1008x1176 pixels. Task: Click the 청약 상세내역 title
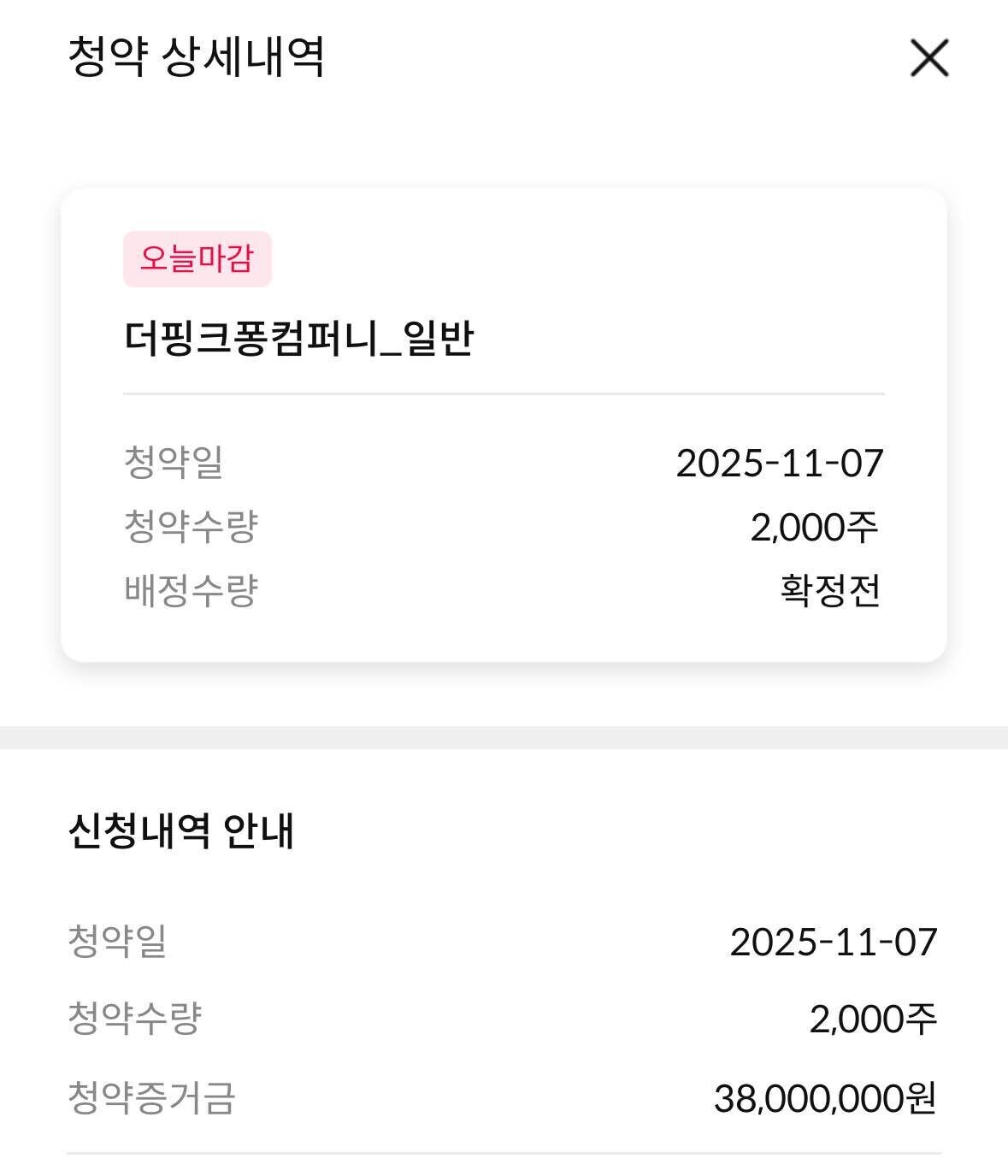pos(197,56)
